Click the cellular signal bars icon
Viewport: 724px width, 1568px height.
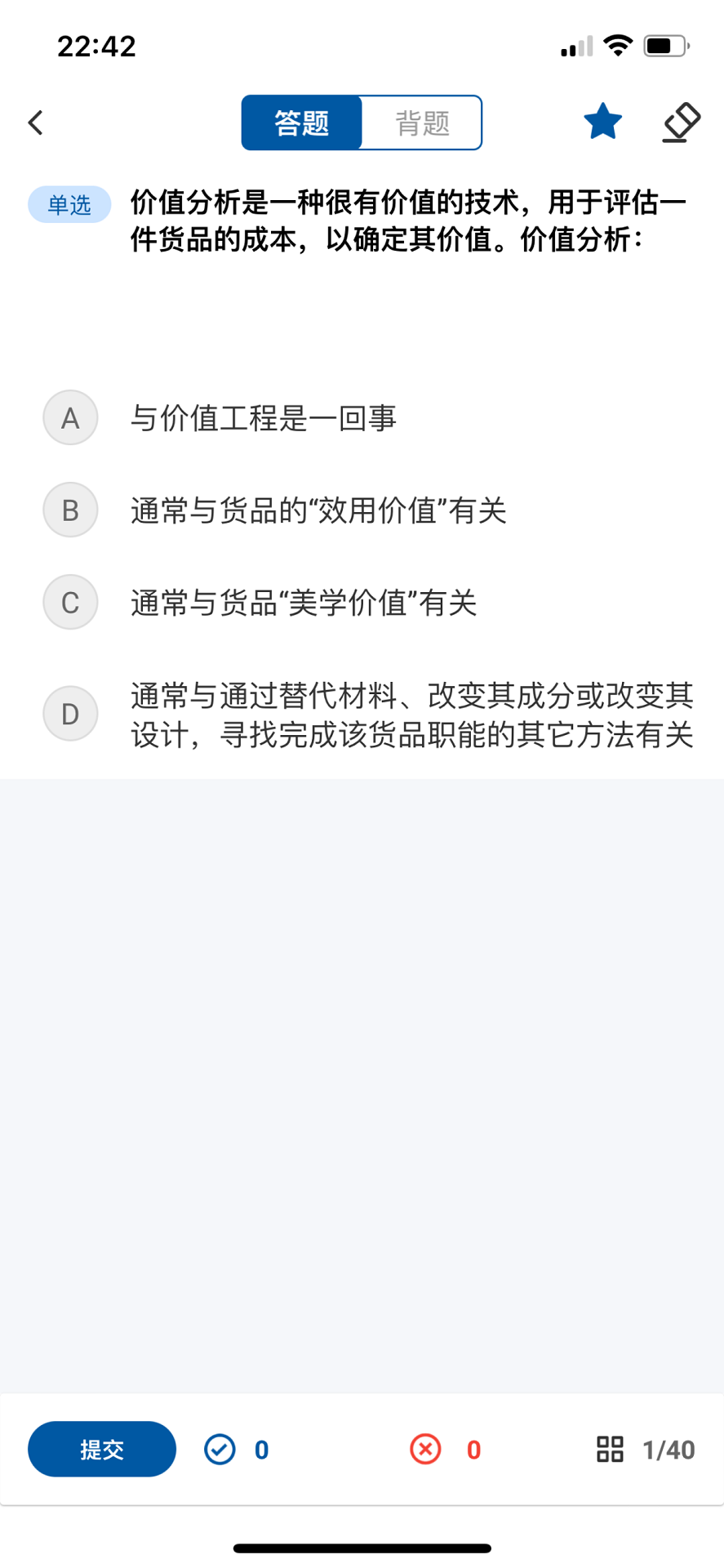(576, 47)
